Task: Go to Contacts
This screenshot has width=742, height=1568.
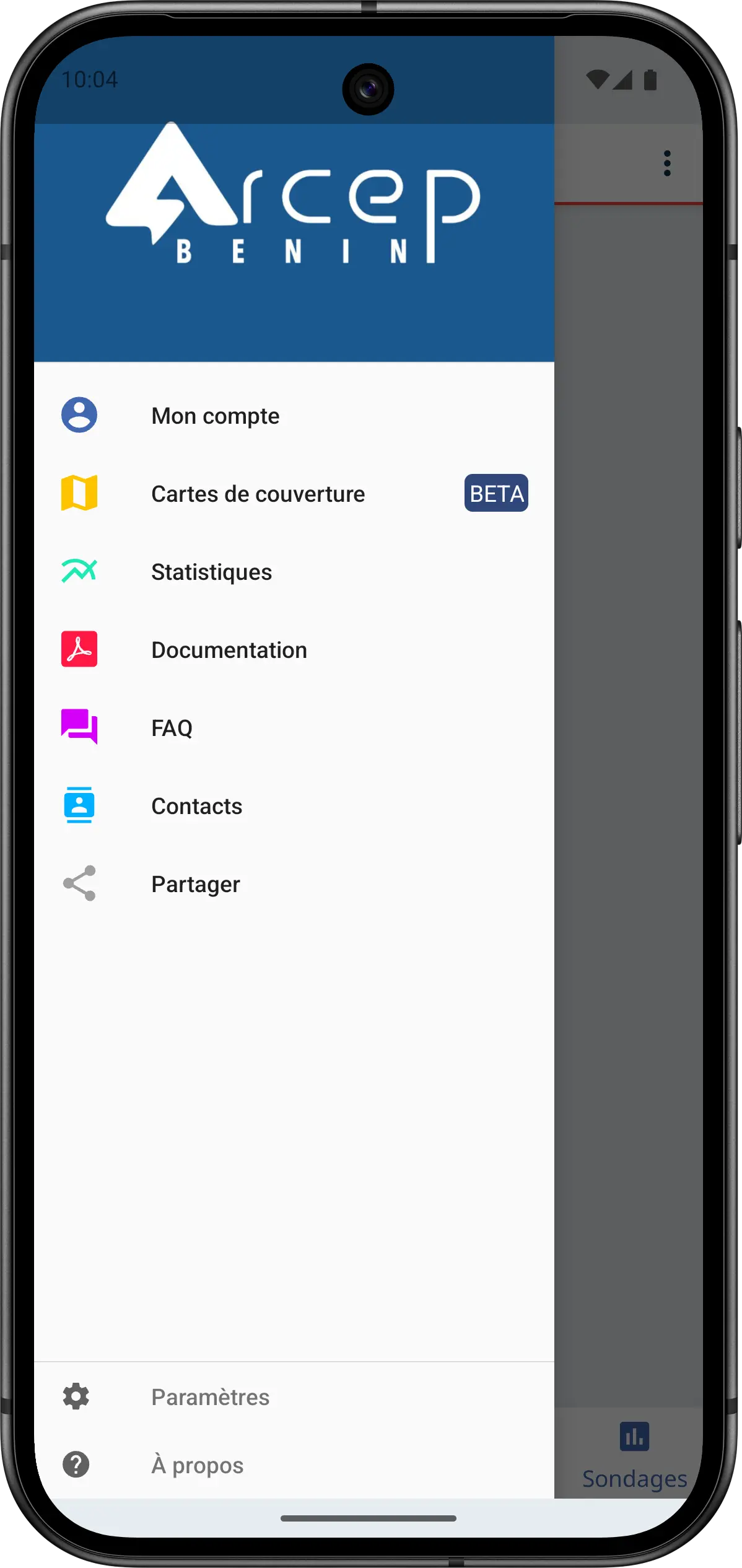Action: [196, 806]
